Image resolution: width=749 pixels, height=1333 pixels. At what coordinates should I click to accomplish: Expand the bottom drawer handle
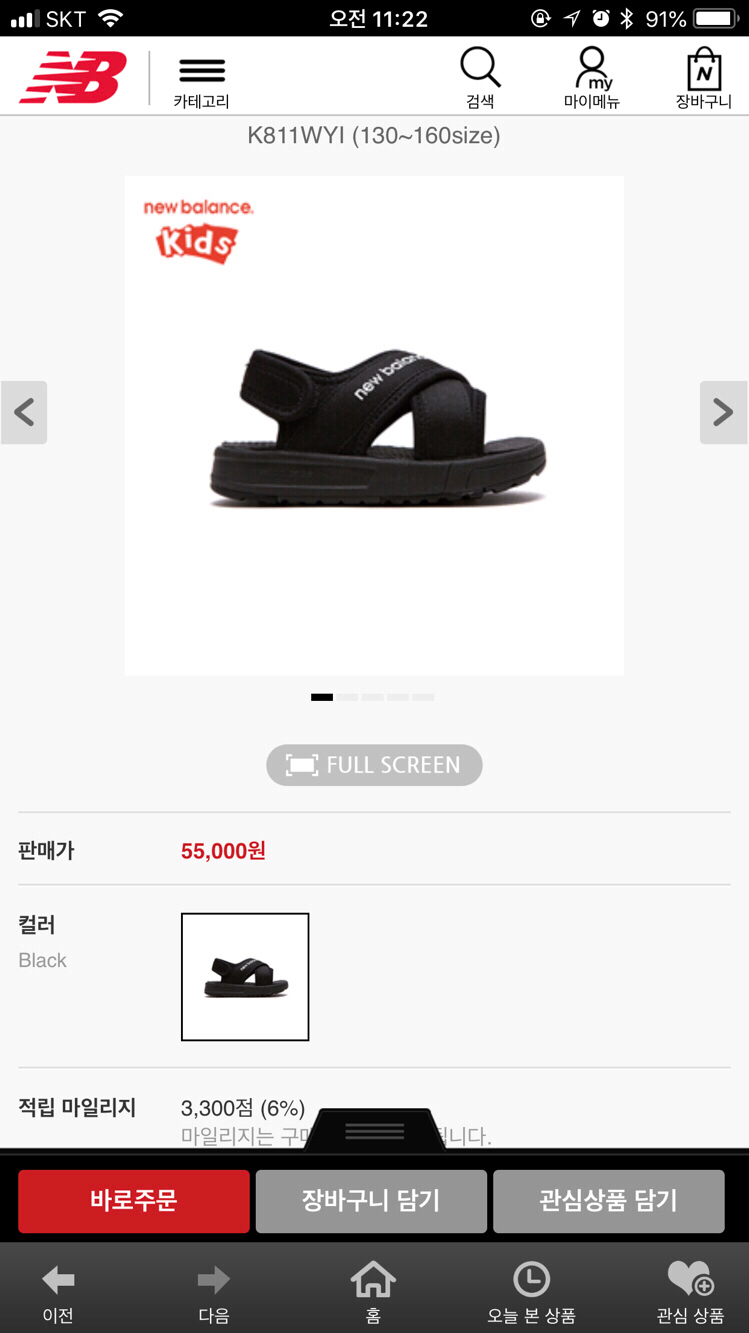pos(373,1130)
